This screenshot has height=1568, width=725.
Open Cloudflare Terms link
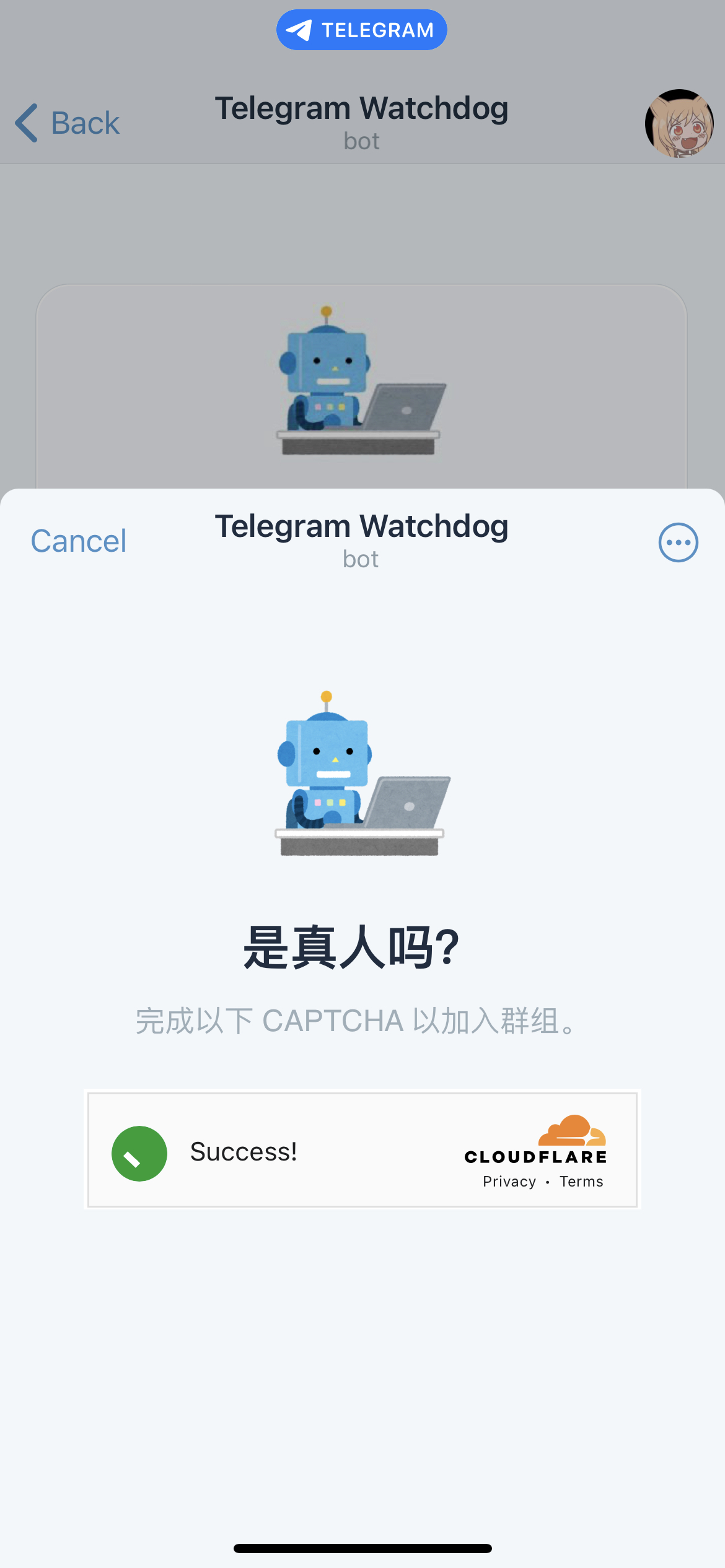[581, 1182]
